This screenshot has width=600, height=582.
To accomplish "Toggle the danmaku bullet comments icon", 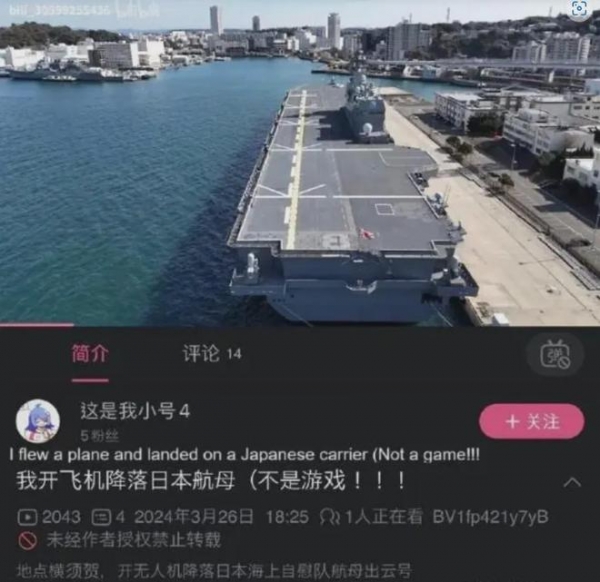I will (x=555, y=355).
